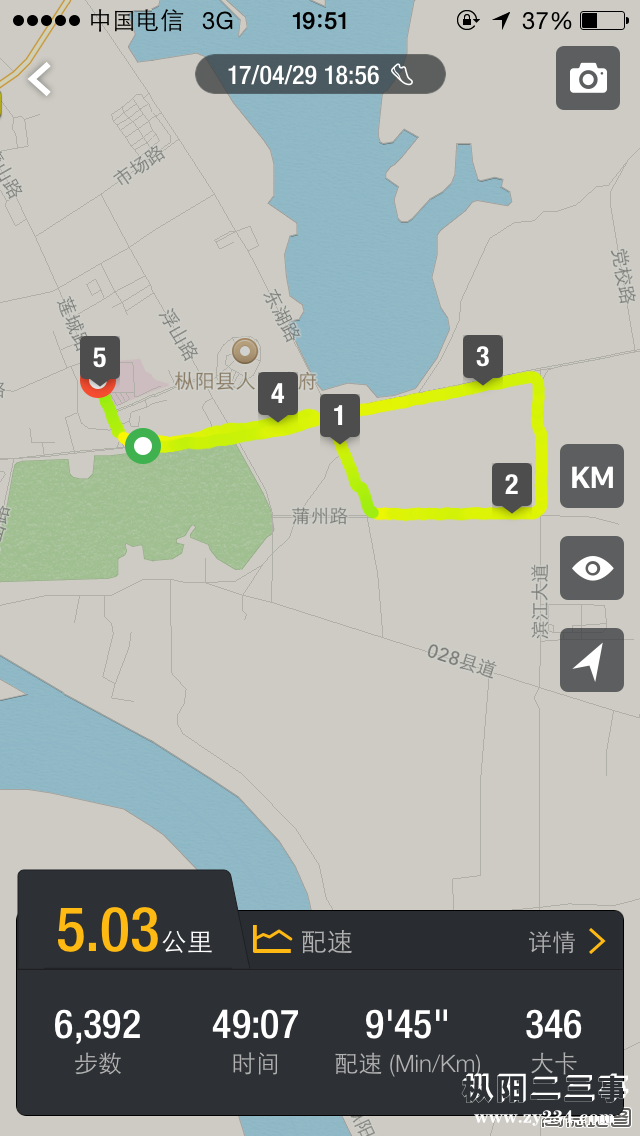The image size is (640, 1136).
Task: Tap the eye icon to hide map details
Action: pyautogui.click(x=592, y=568)
